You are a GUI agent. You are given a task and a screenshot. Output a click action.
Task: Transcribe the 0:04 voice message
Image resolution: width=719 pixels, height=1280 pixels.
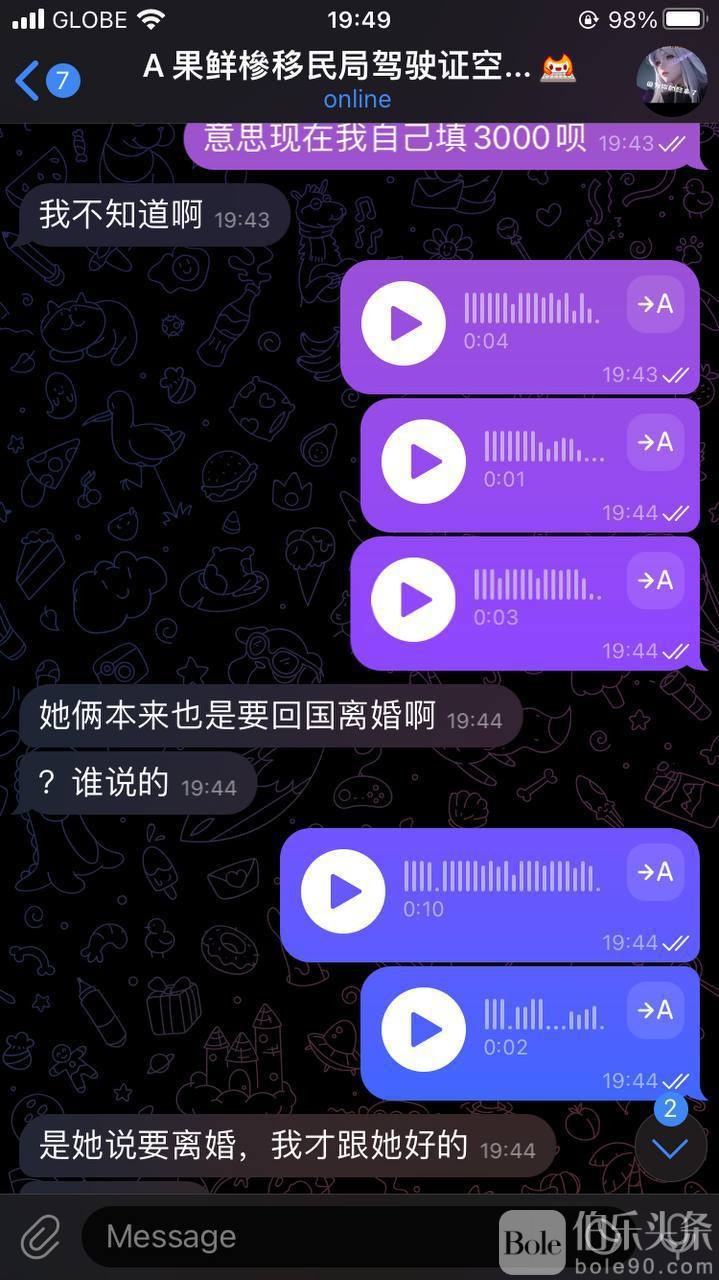click(x=656, y=305)
